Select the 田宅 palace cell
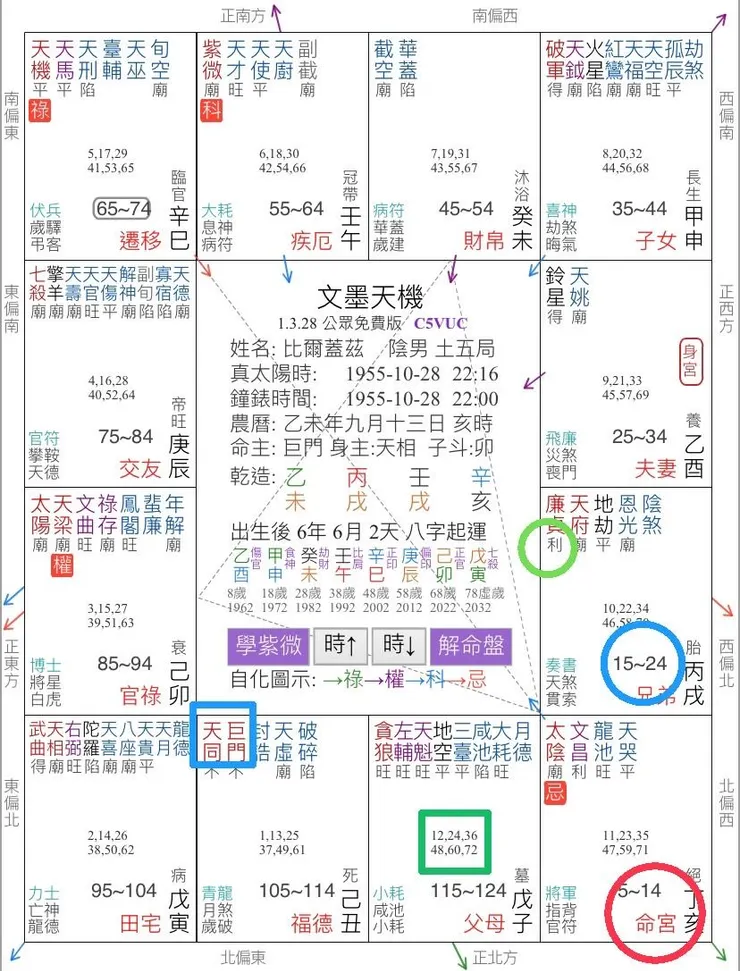 [x=110, y=829]
